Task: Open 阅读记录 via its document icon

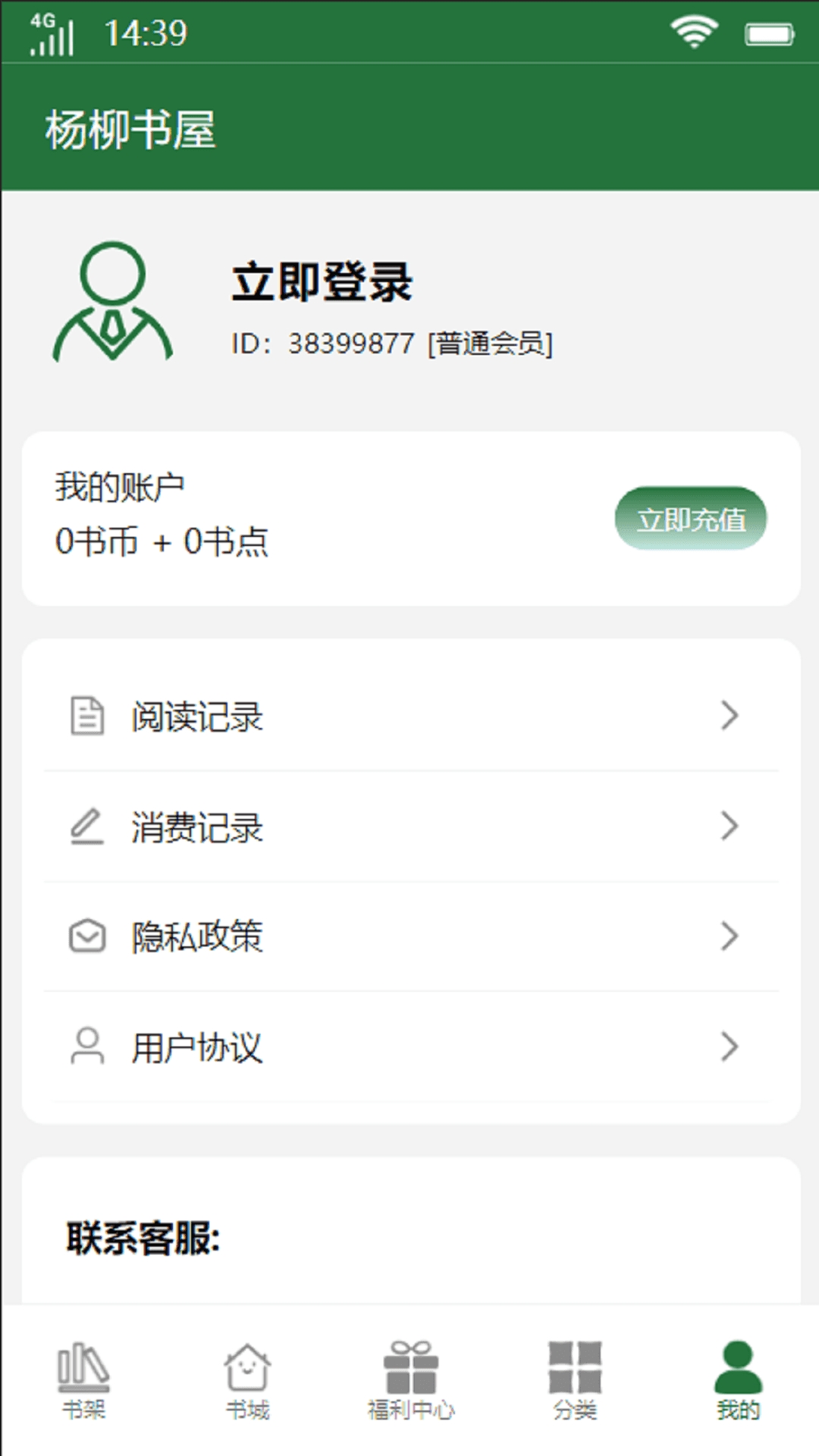Action: coord(86,716)
